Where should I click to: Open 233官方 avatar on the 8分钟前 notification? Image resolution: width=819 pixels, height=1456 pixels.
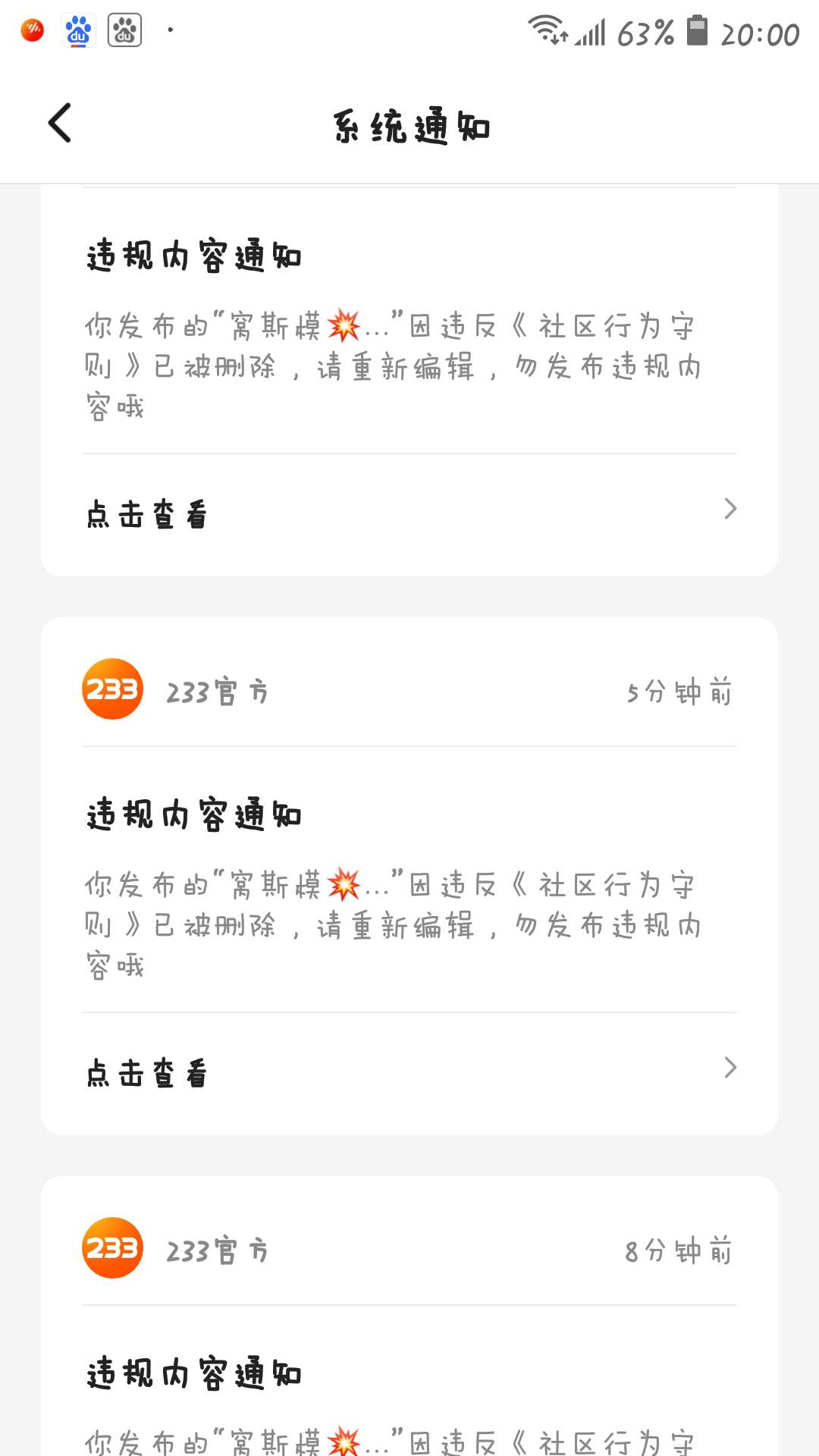[x=112, y=1248]
